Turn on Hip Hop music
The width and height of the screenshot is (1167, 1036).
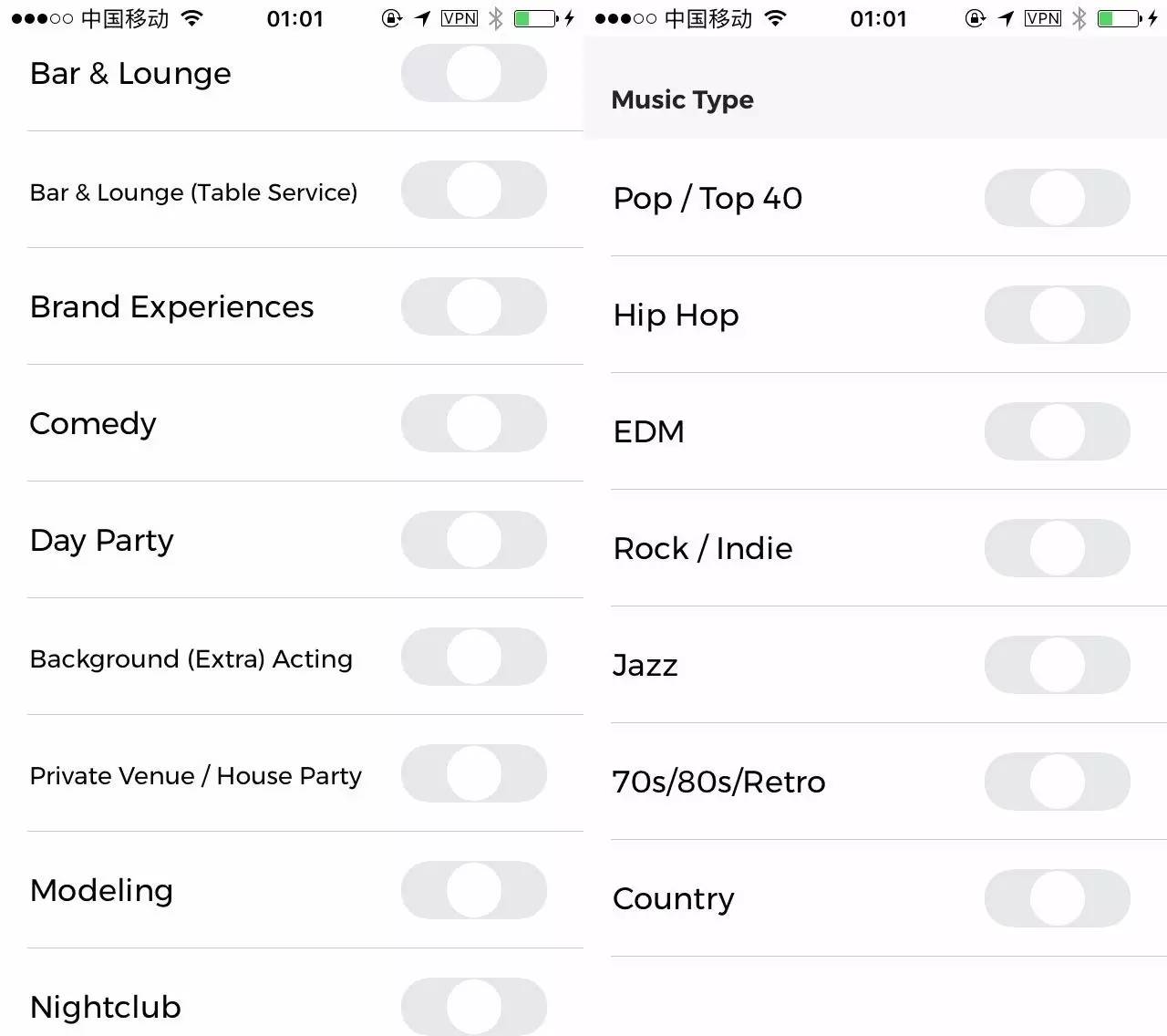point(1057,315)
